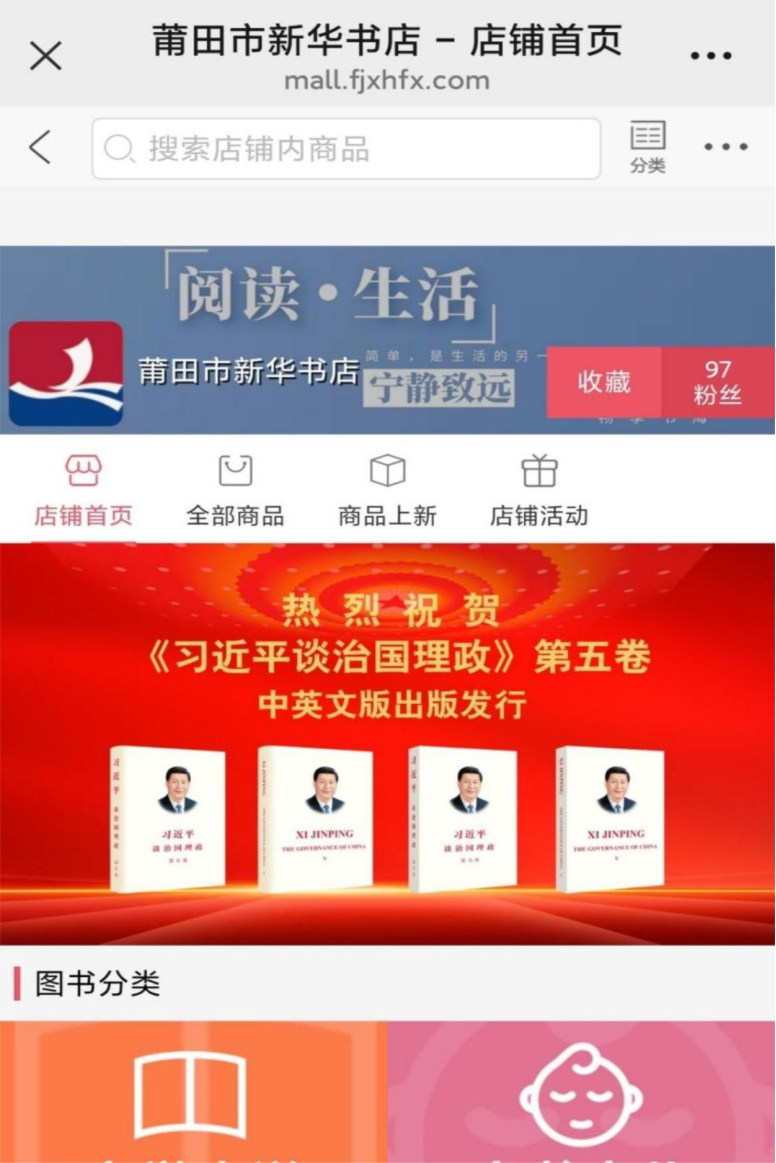Open the 分类 category list
The height and width of the screenshot is (1163, 776).
[x=647, y=147]
